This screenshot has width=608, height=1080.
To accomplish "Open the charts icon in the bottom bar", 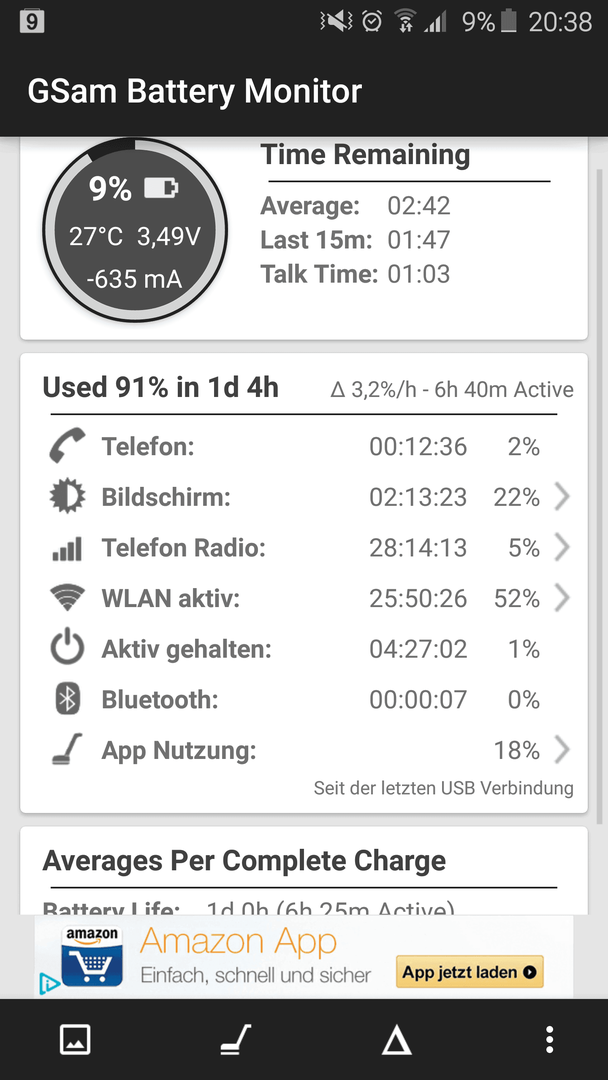I will [x=75, y=1039].
